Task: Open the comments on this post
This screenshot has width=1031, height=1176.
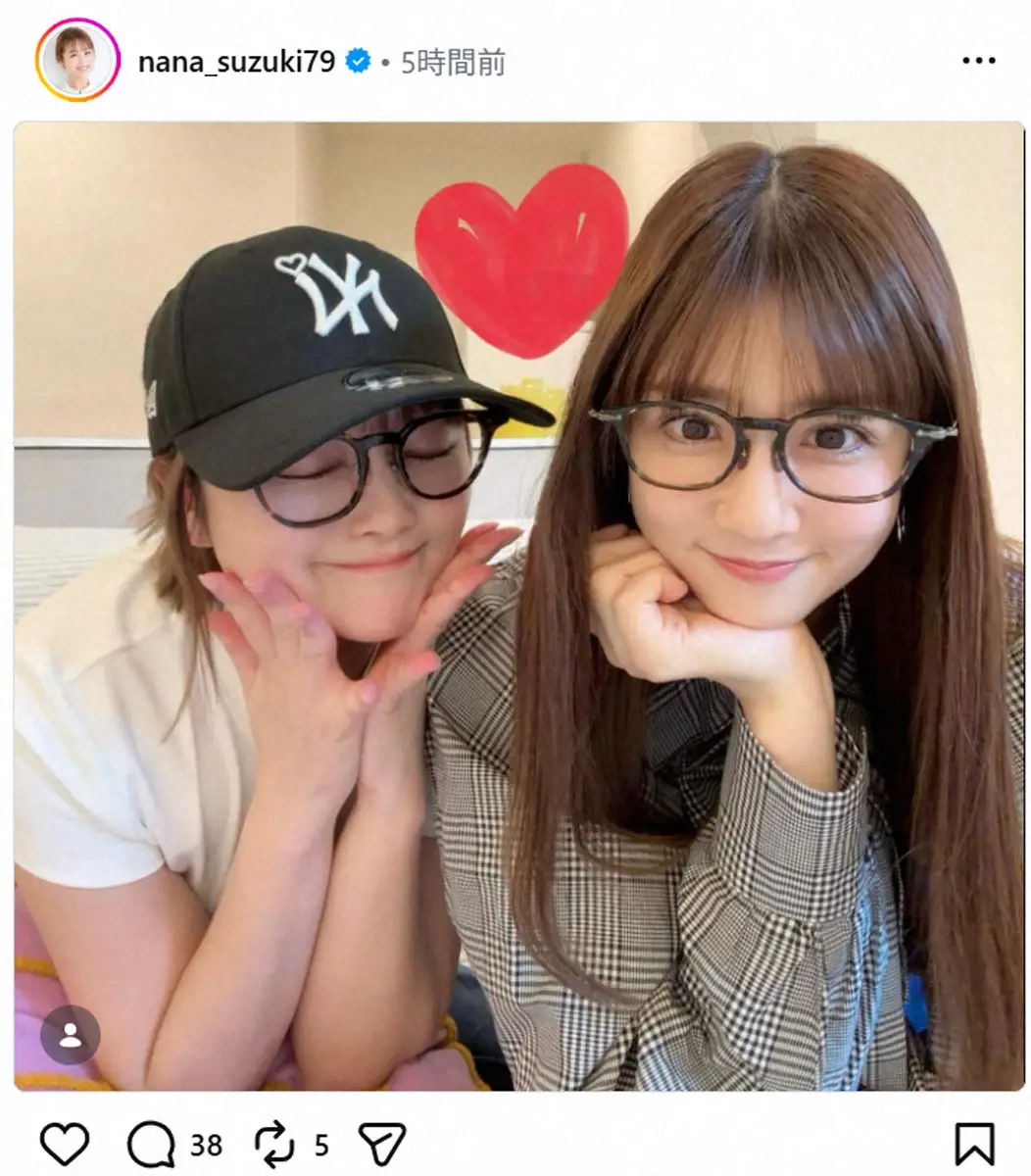Action: (x=152, y=1144)
